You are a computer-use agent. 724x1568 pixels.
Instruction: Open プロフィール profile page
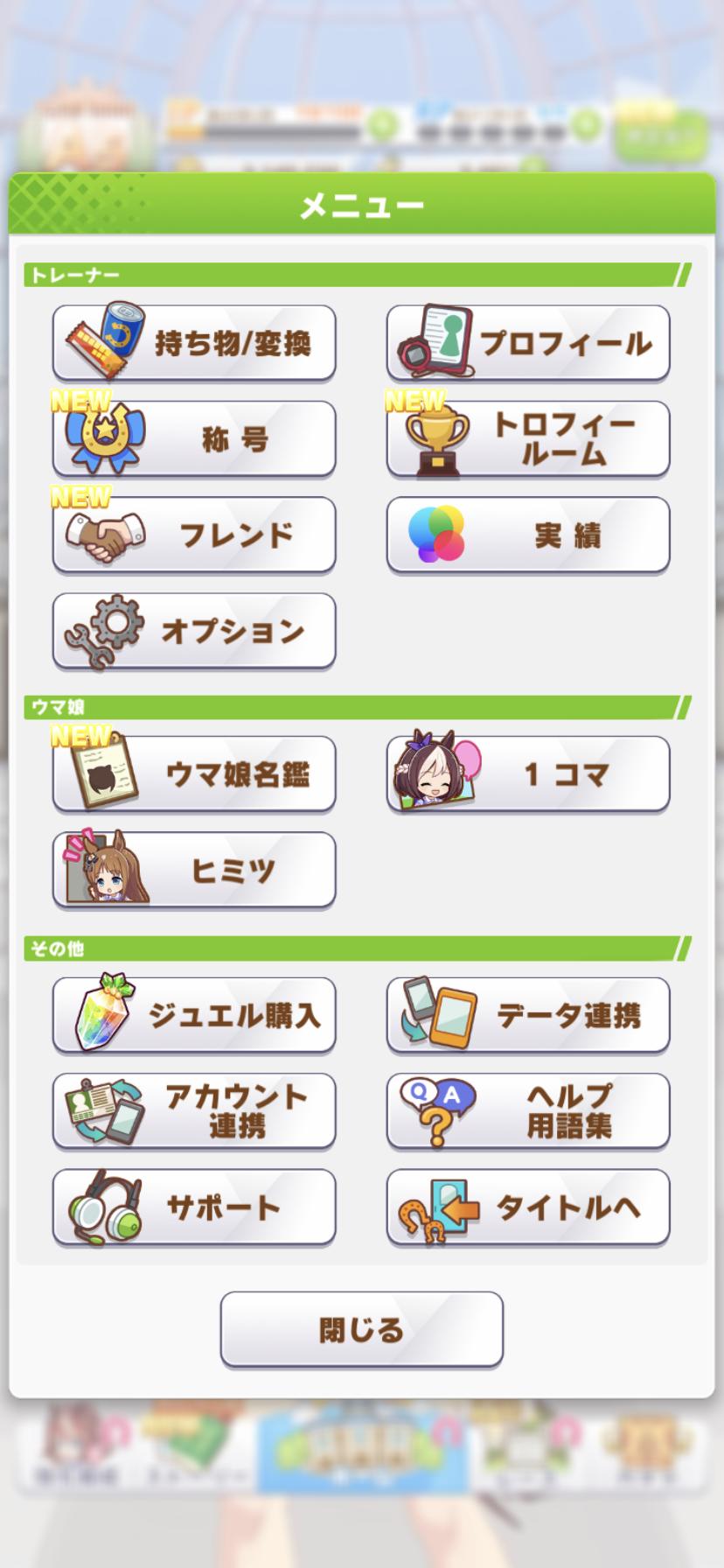[528, 343]
